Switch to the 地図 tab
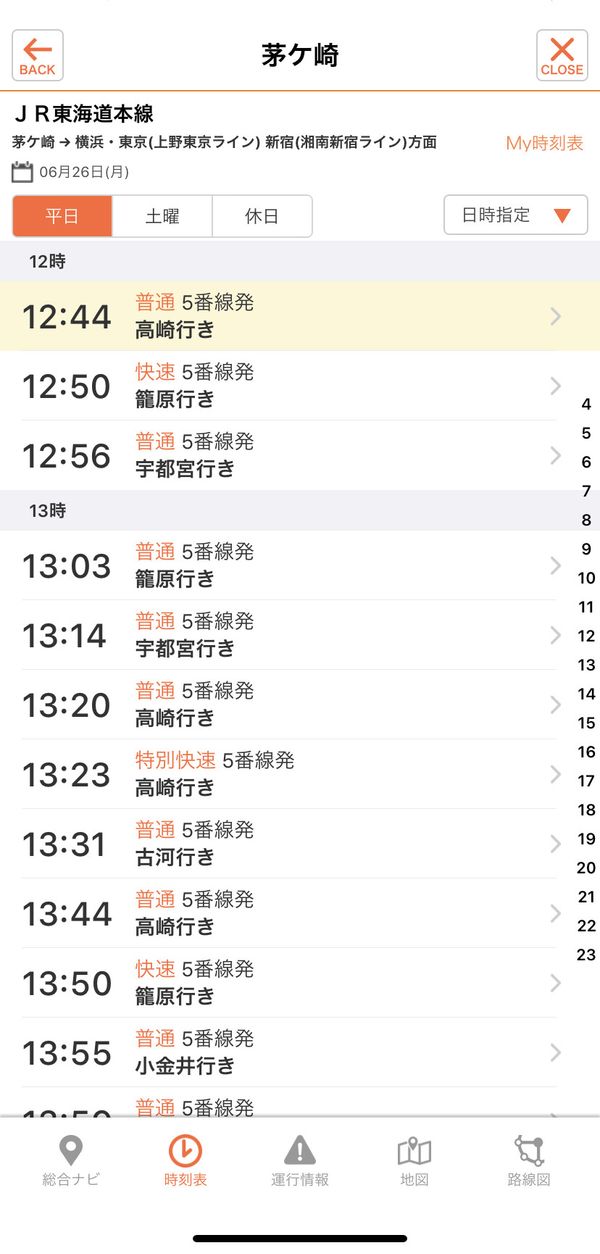 414,1161
